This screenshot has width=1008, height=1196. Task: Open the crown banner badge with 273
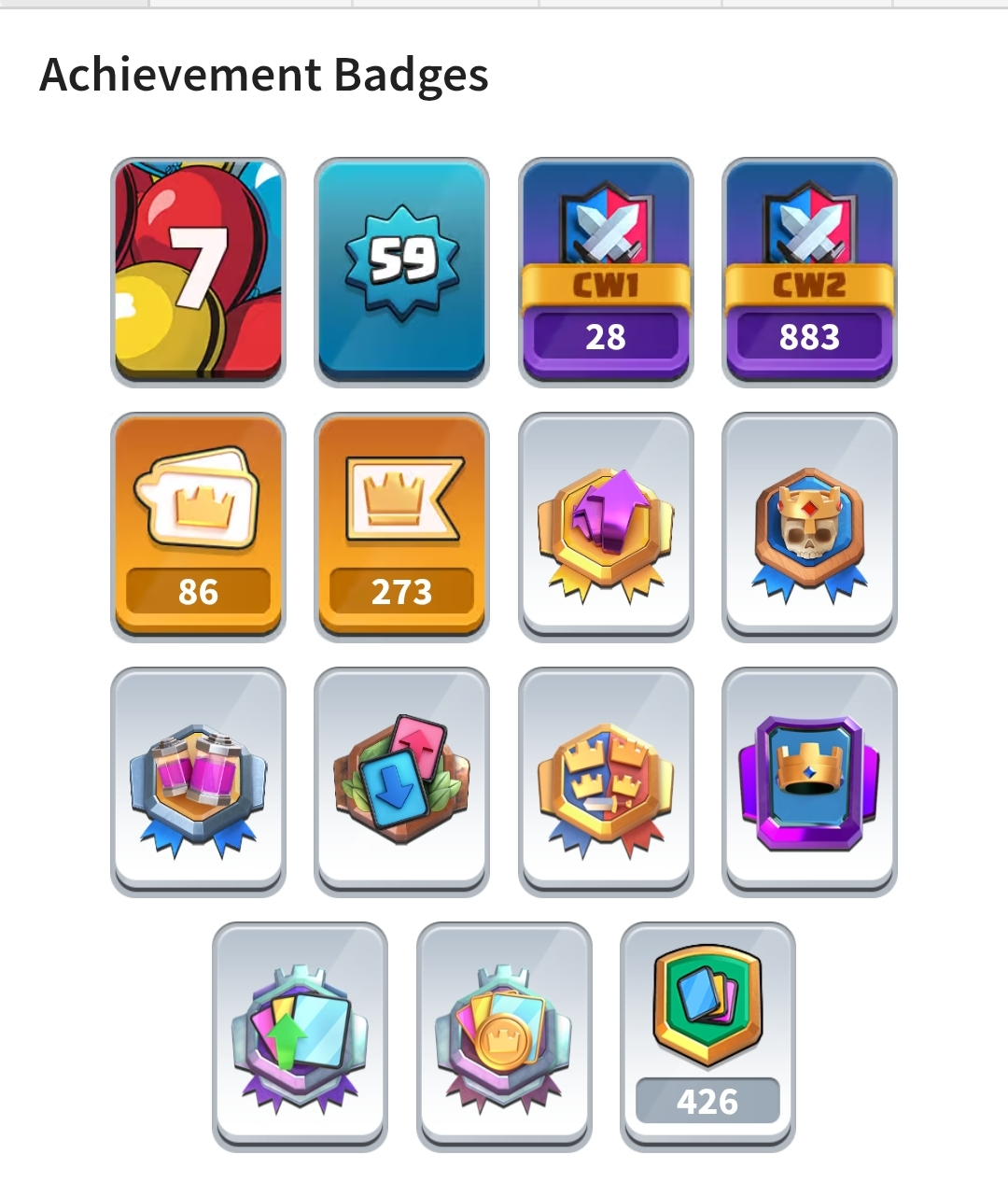(x=401, y=526)
